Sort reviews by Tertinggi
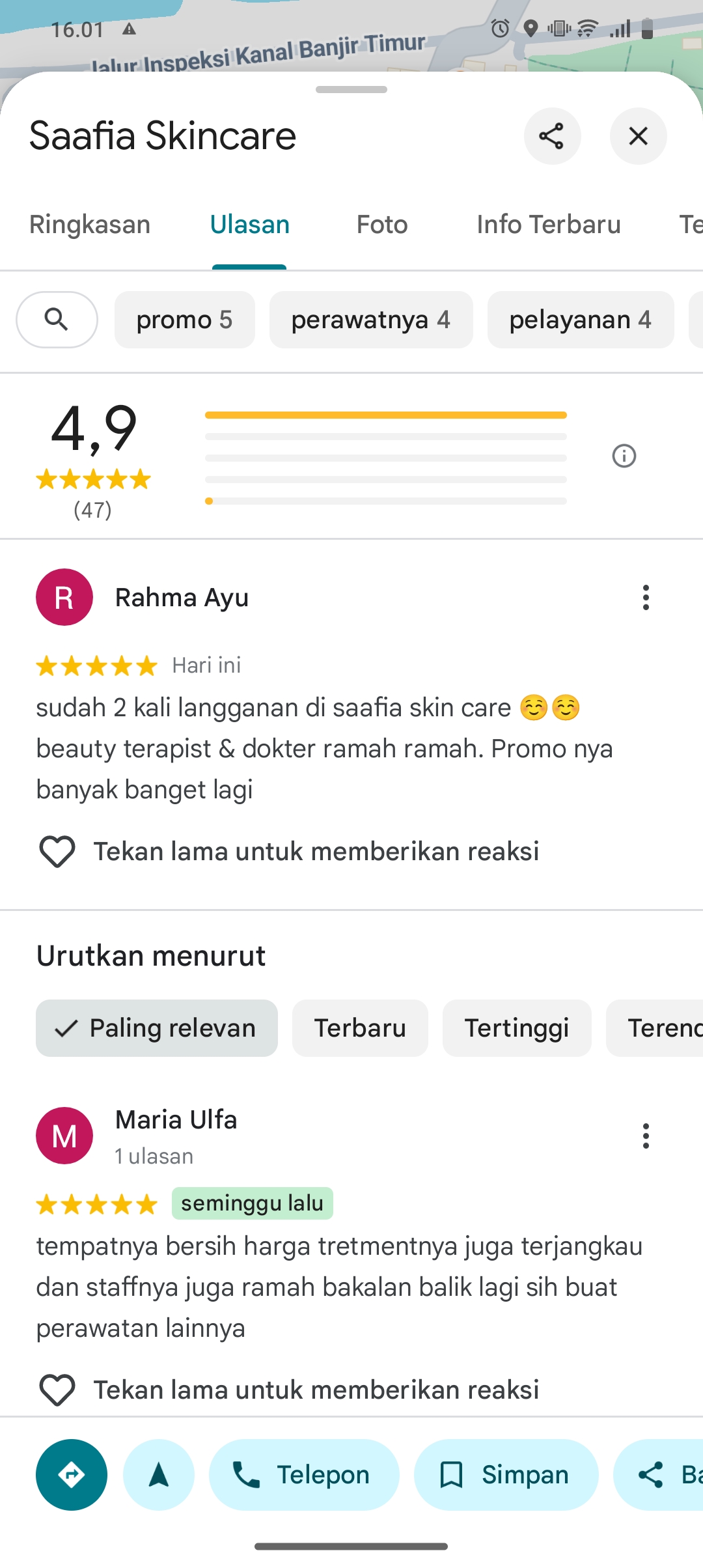 517,1028
